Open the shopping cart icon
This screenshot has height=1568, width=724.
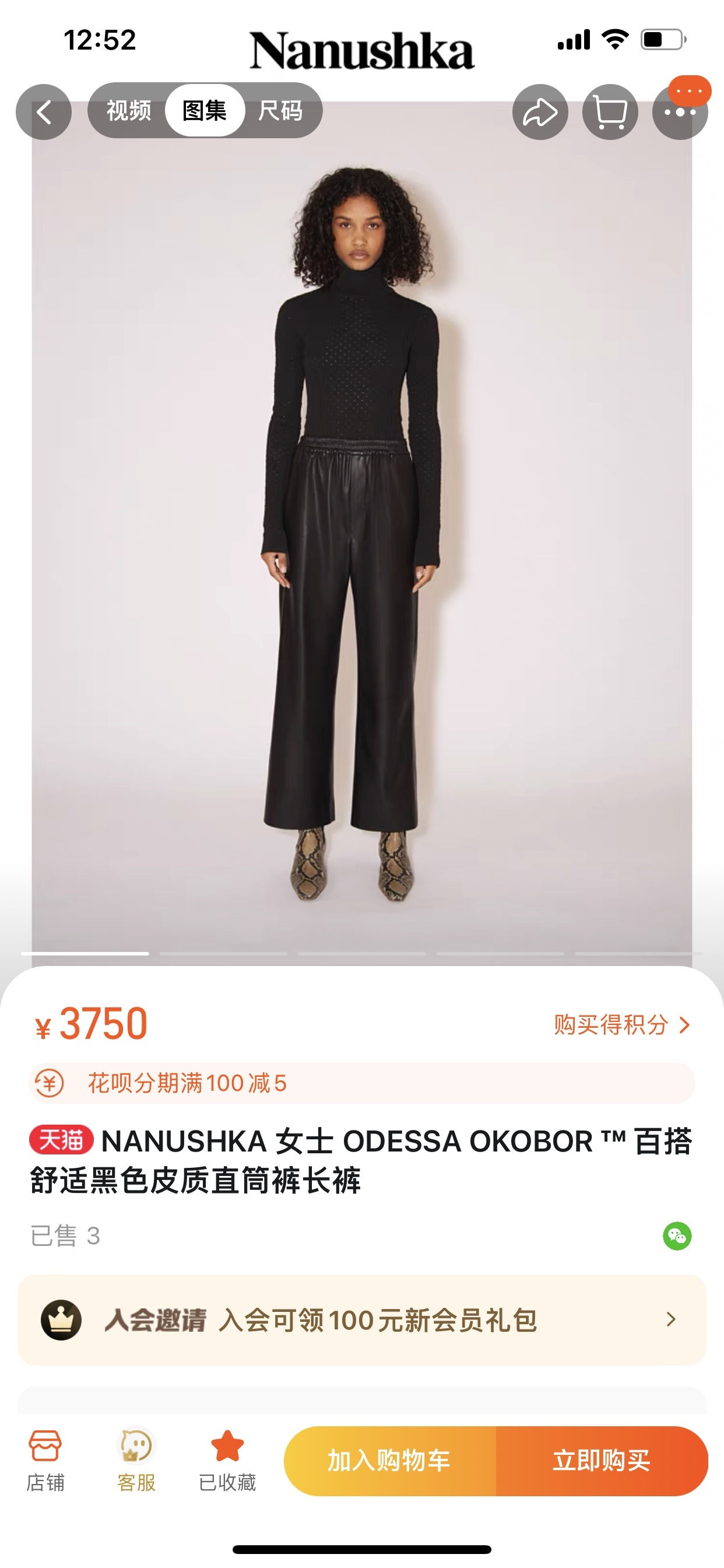click(x=610, y=113)
